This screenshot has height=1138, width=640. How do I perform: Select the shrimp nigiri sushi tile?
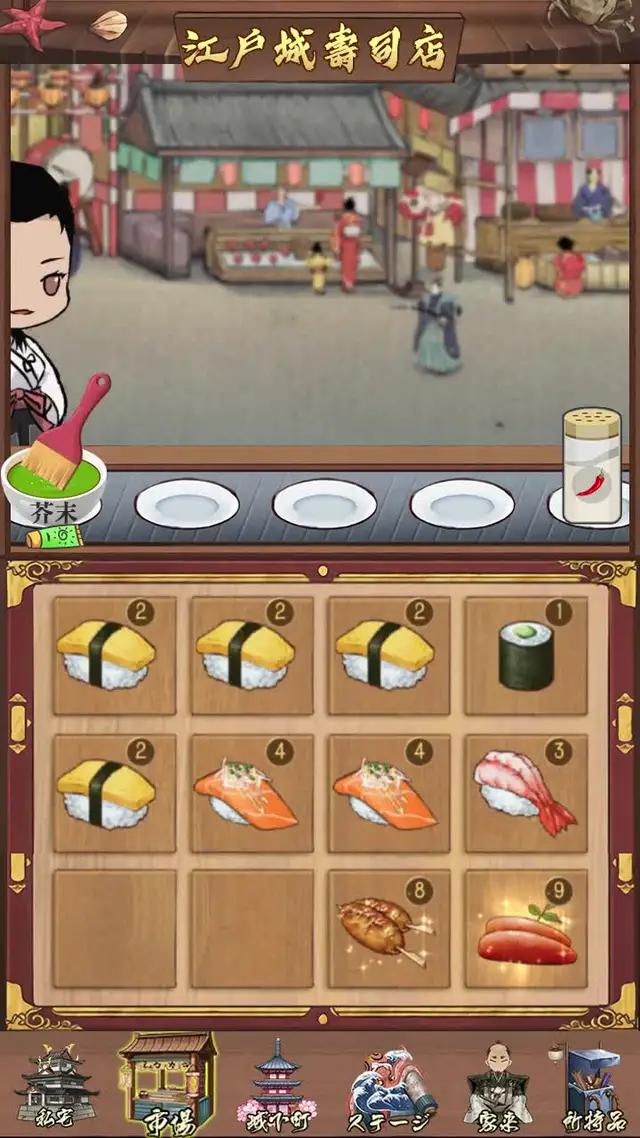pyautogui.click(x=526, y=793)
